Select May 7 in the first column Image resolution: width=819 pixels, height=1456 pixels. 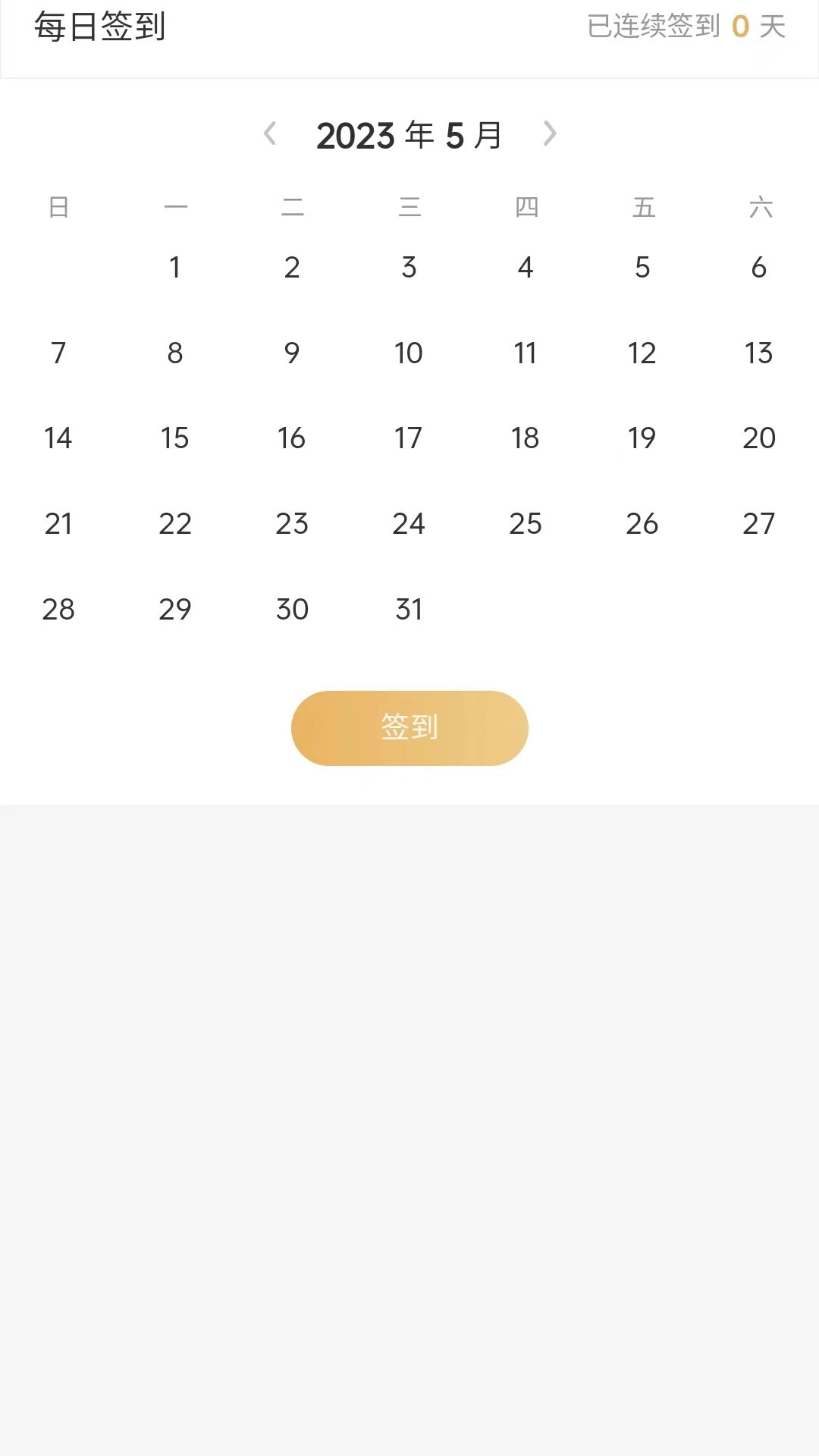click(58, 353)
